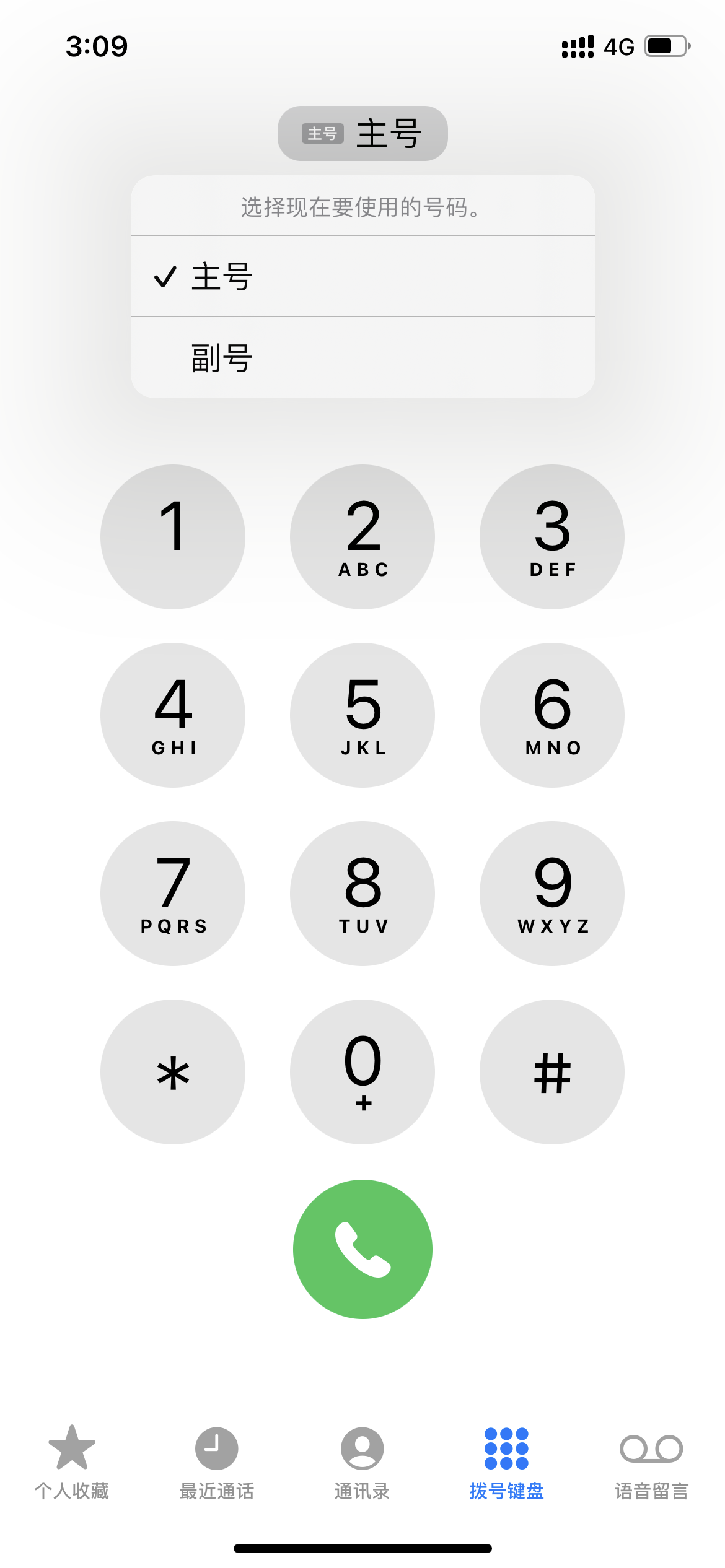Dial digit 1 on the keypad
The image size is (725, 1568).
[173, 536]
